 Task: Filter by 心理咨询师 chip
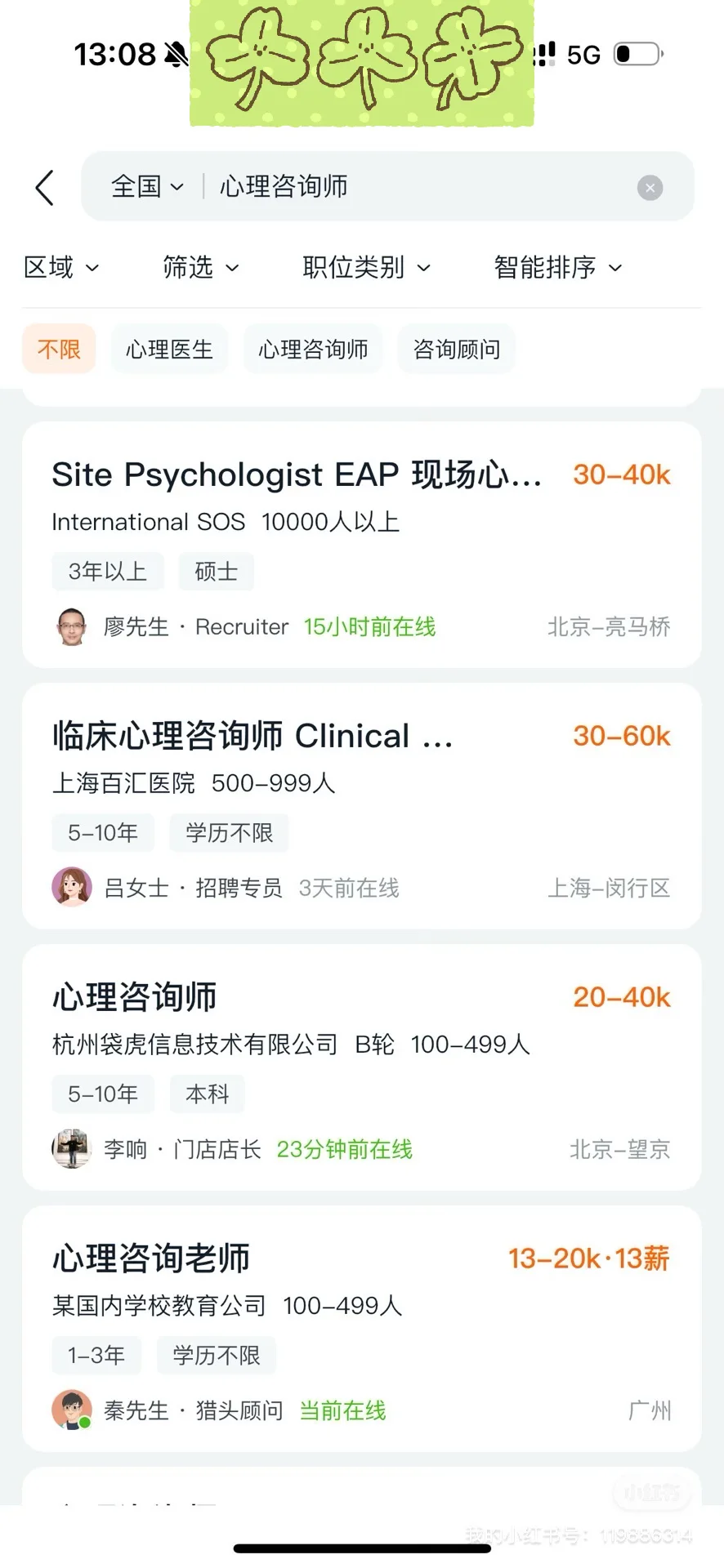[x=313, y=350]
